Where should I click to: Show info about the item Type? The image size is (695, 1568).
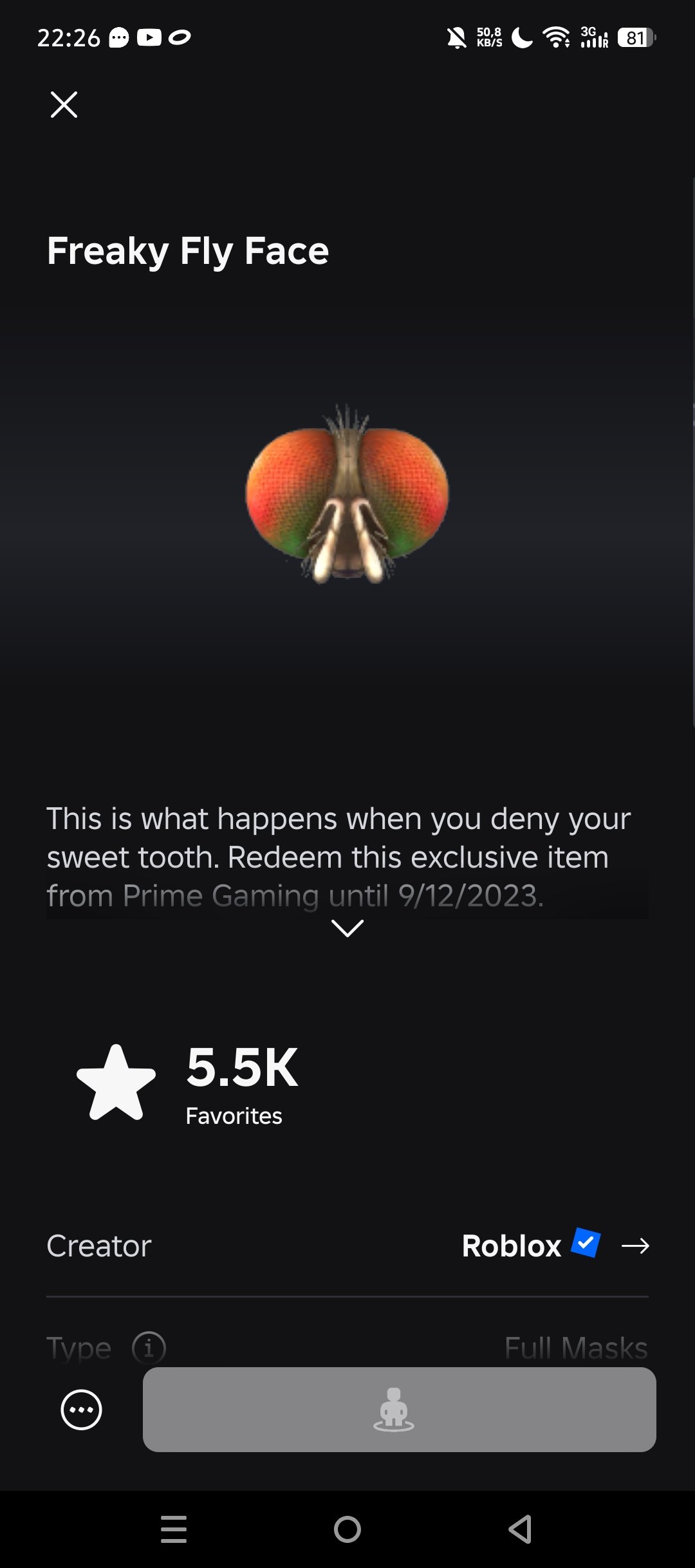coord(149,1347)
